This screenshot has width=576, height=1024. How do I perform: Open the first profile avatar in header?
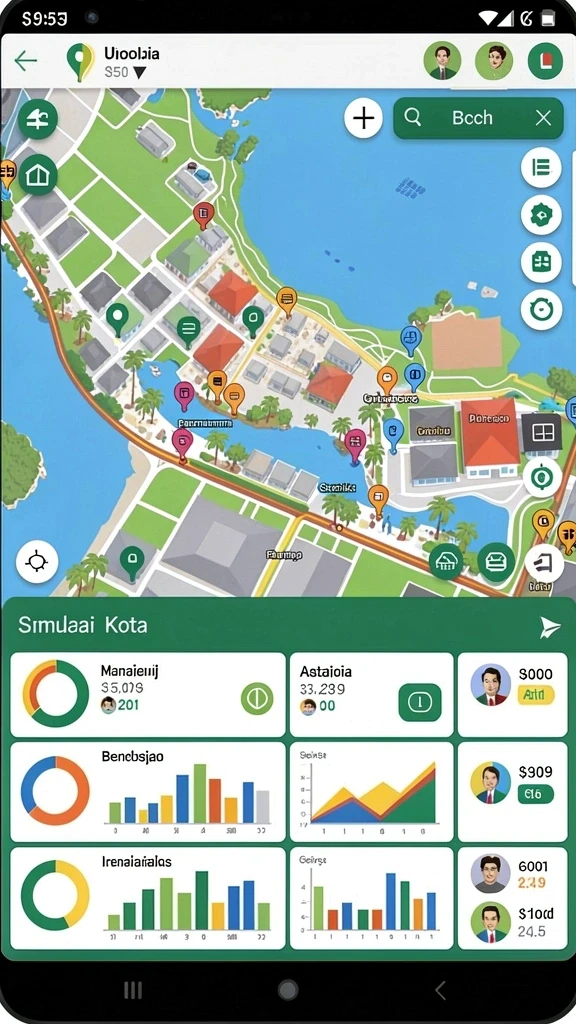[442, 61]
